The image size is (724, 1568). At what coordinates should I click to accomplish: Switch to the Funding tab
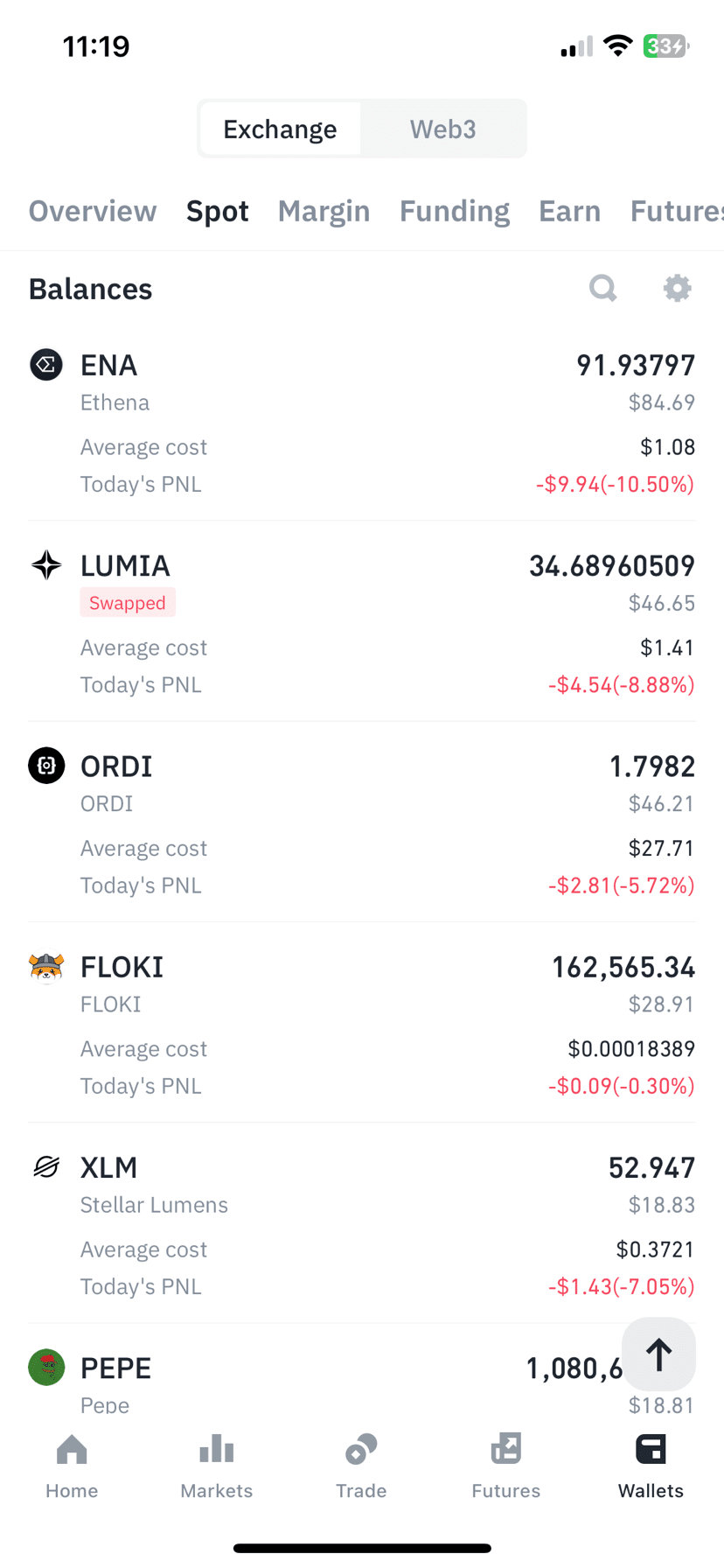tap(455, 211)
